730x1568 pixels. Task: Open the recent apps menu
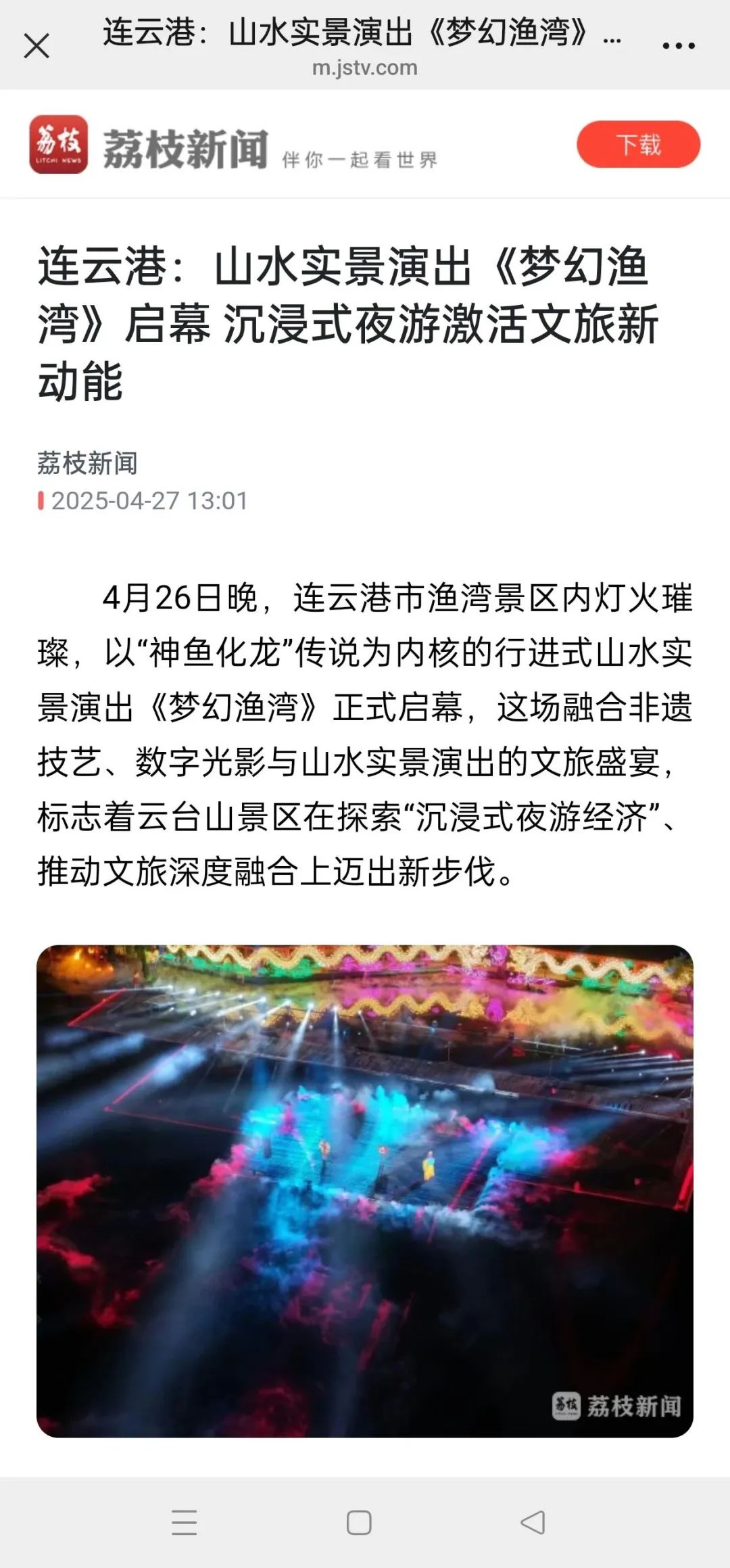[x=184, y=1522]
